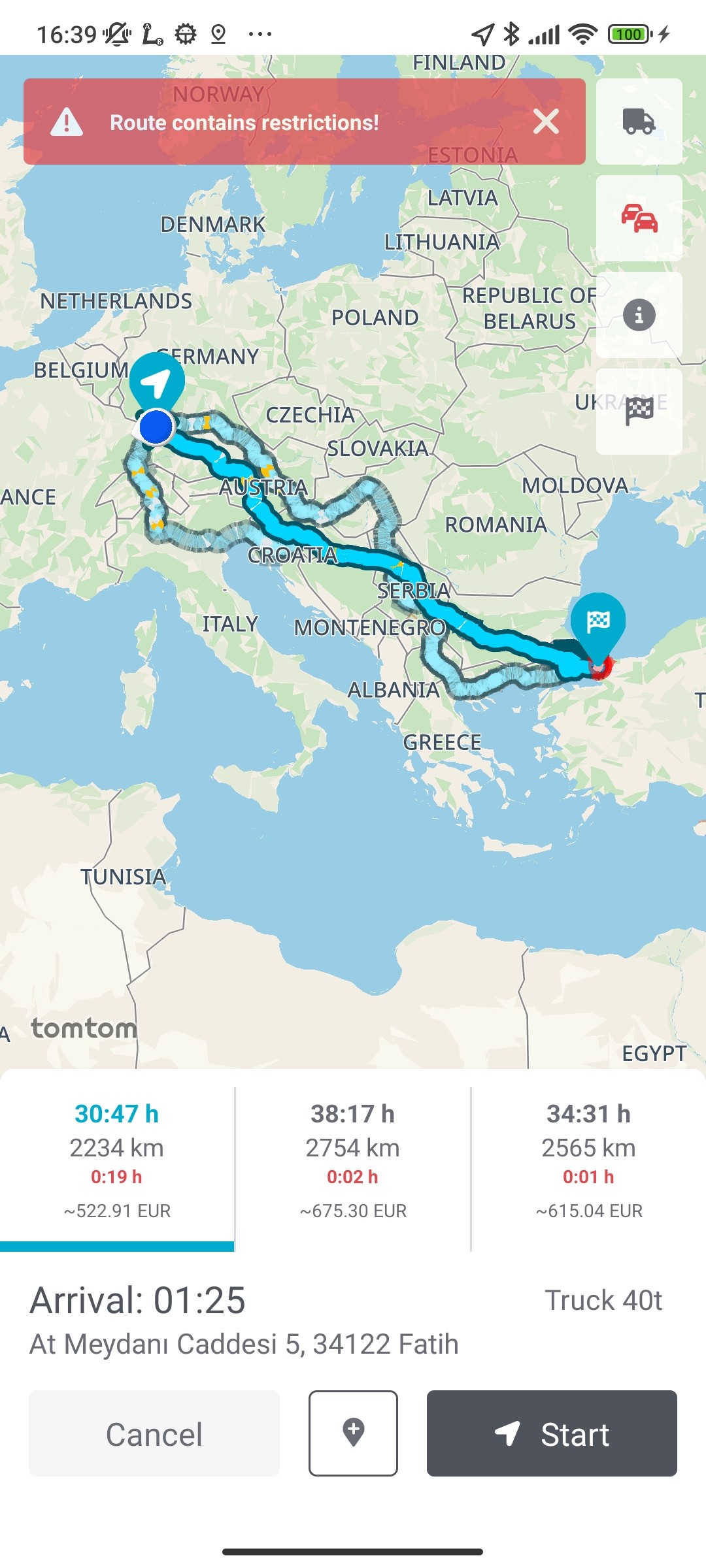This screenshot has width=706, height=1568.
Task: Open the truck vehicle profile button
Action: pyautogui.click(x=639, y=122)
